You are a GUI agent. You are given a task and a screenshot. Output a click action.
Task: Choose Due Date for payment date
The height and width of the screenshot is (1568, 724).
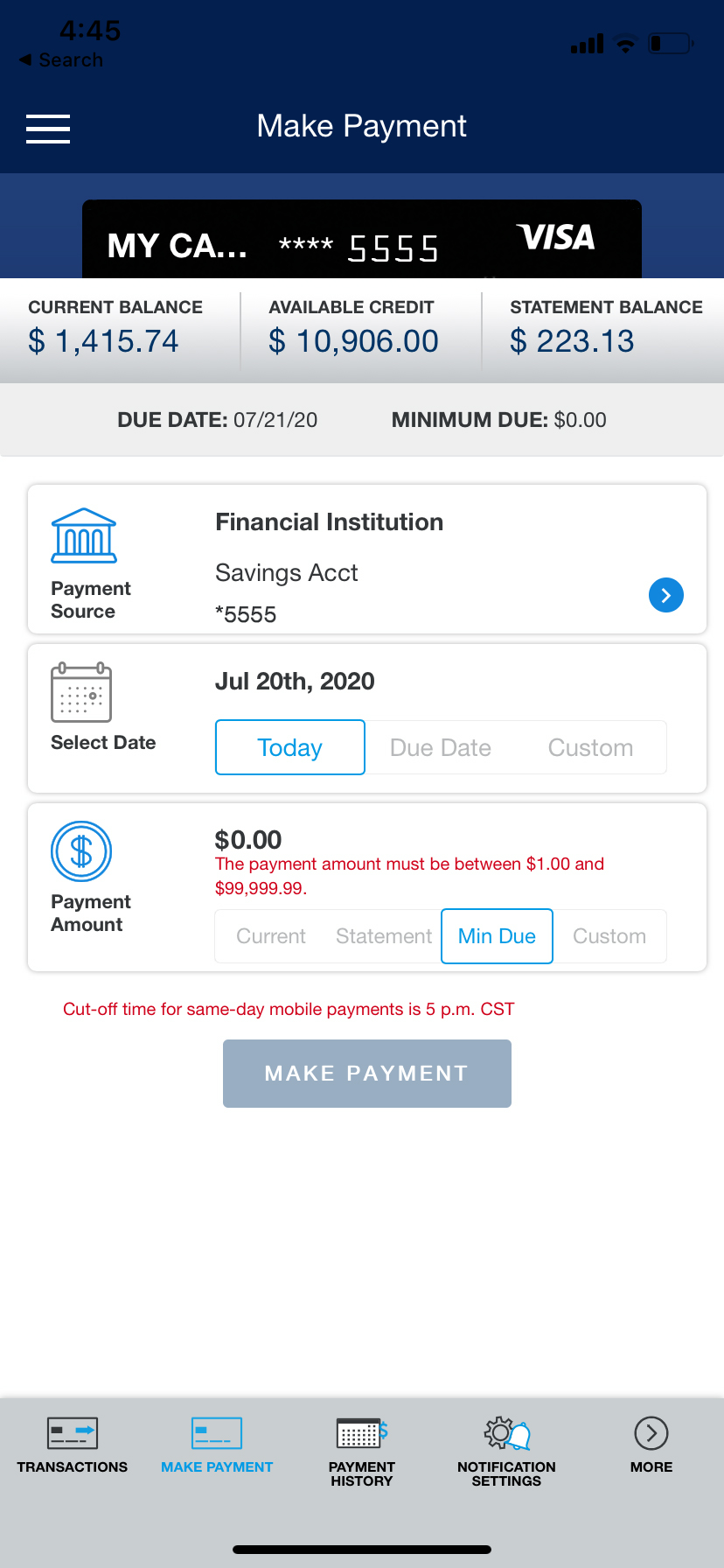[x=441, y=747]
